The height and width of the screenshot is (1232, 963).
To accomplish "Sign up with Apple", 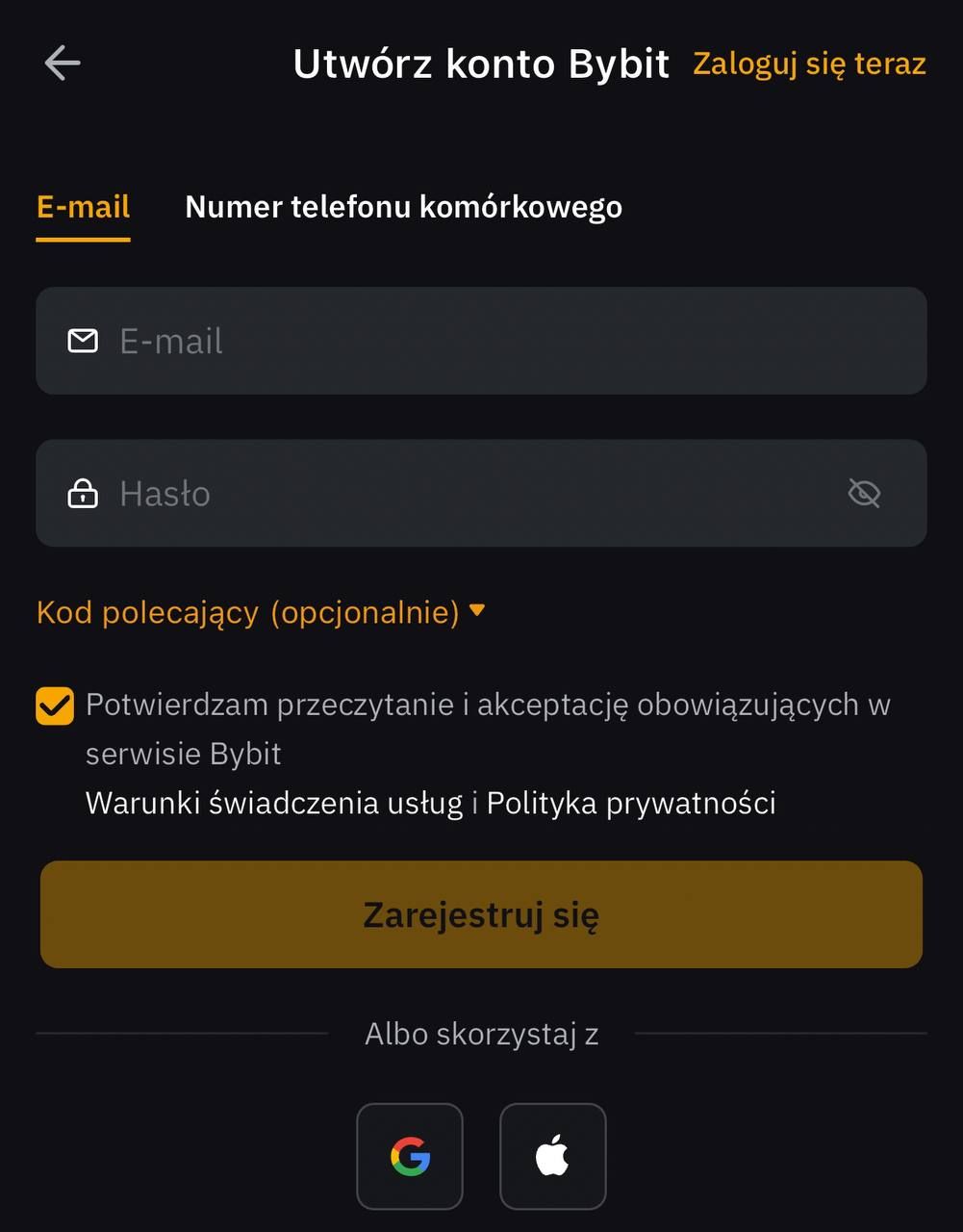I will point(552,1156).
